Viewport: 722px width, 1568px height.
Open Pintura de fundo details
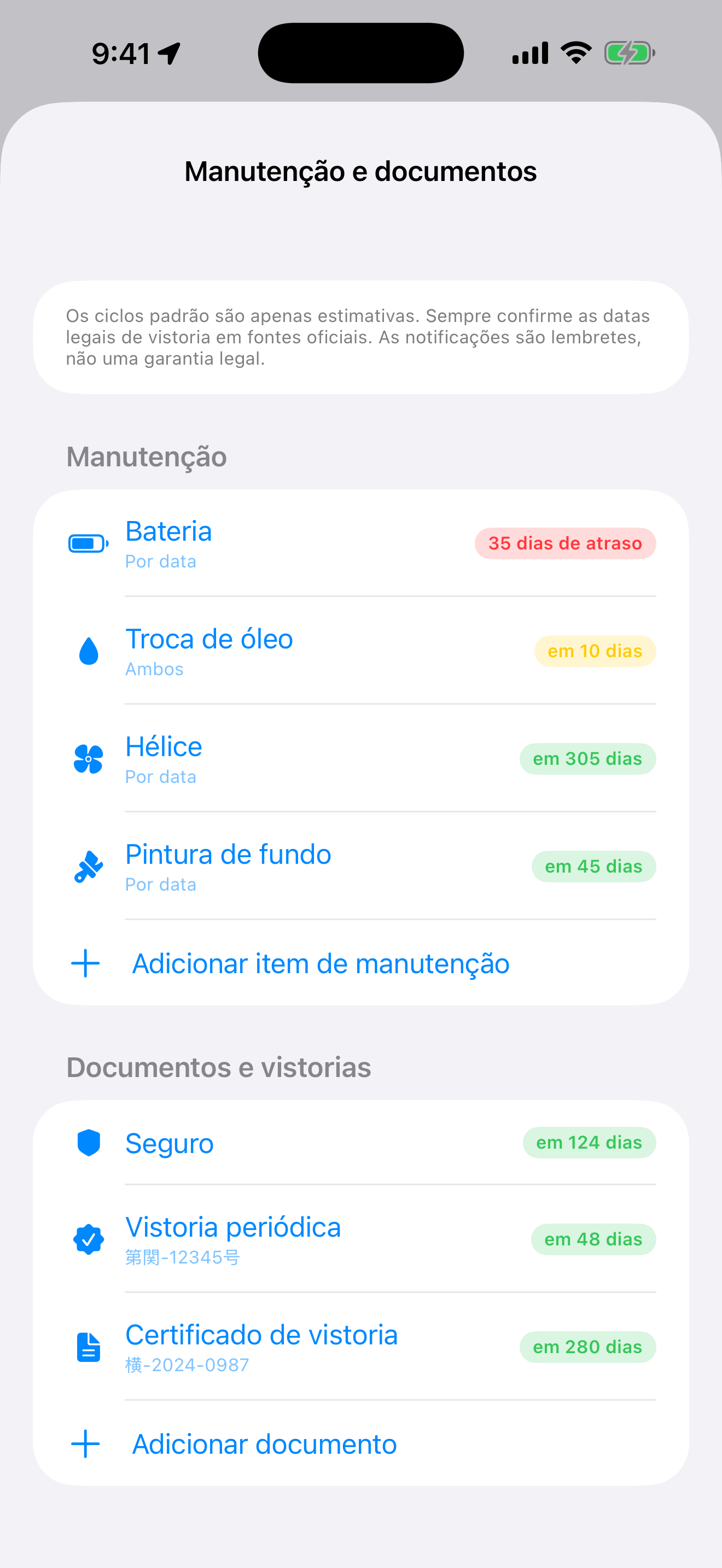(x=361, y=866)
